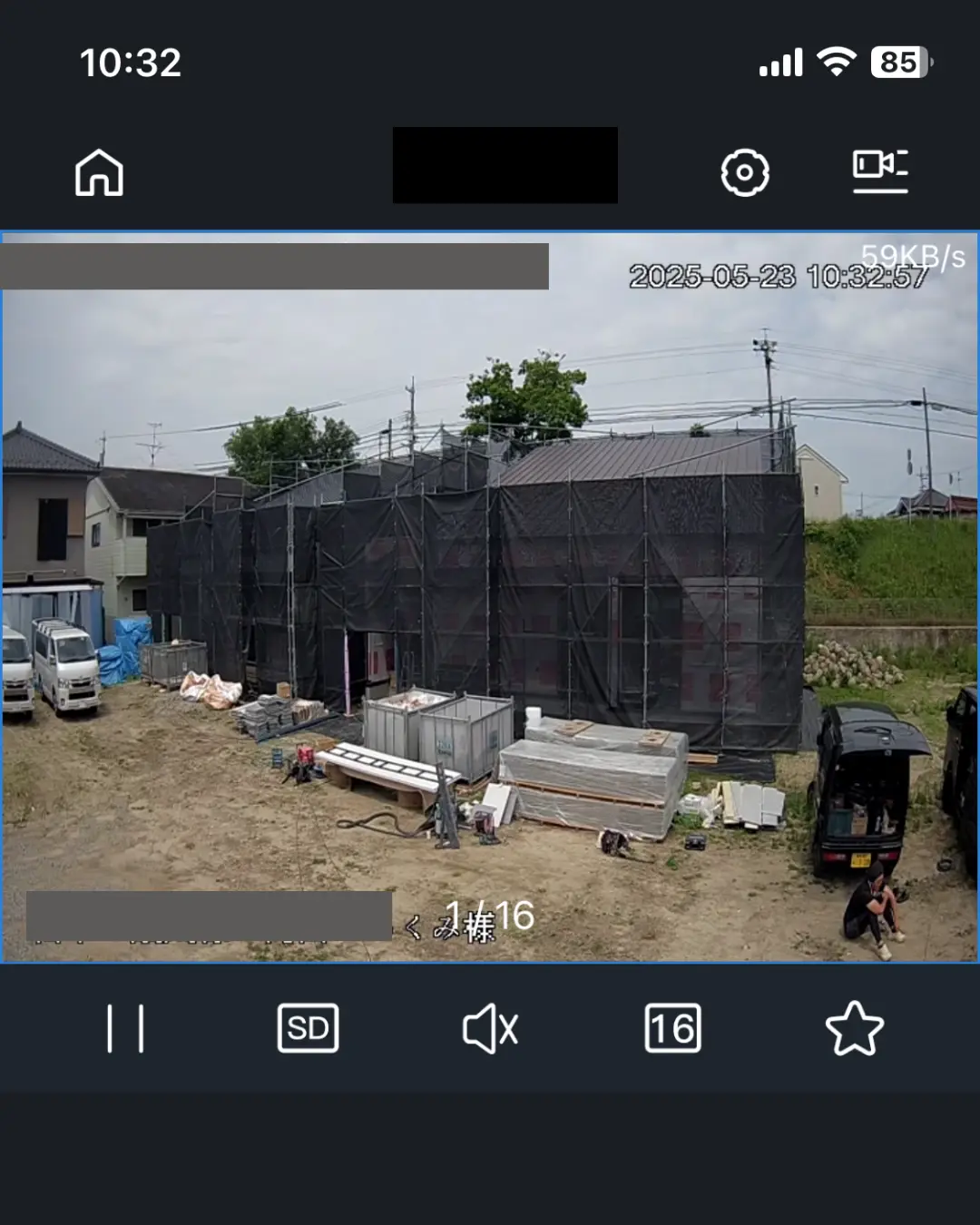Viewport: 980px width, 1225px height.
Task: Tap the live camera feed
Action: tap(490, 599)
